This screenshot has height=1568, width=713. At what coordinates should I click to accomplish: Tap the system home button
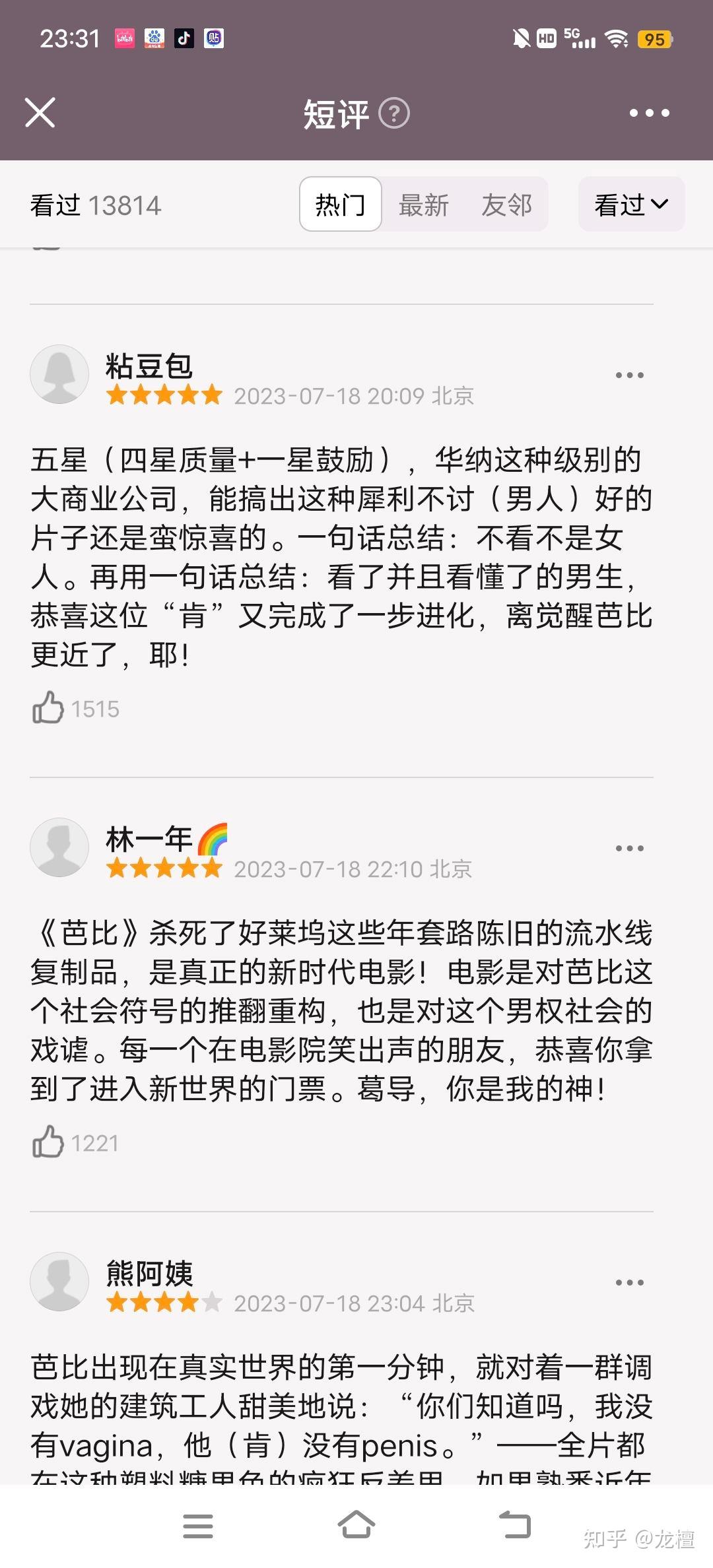(356, 1525)
